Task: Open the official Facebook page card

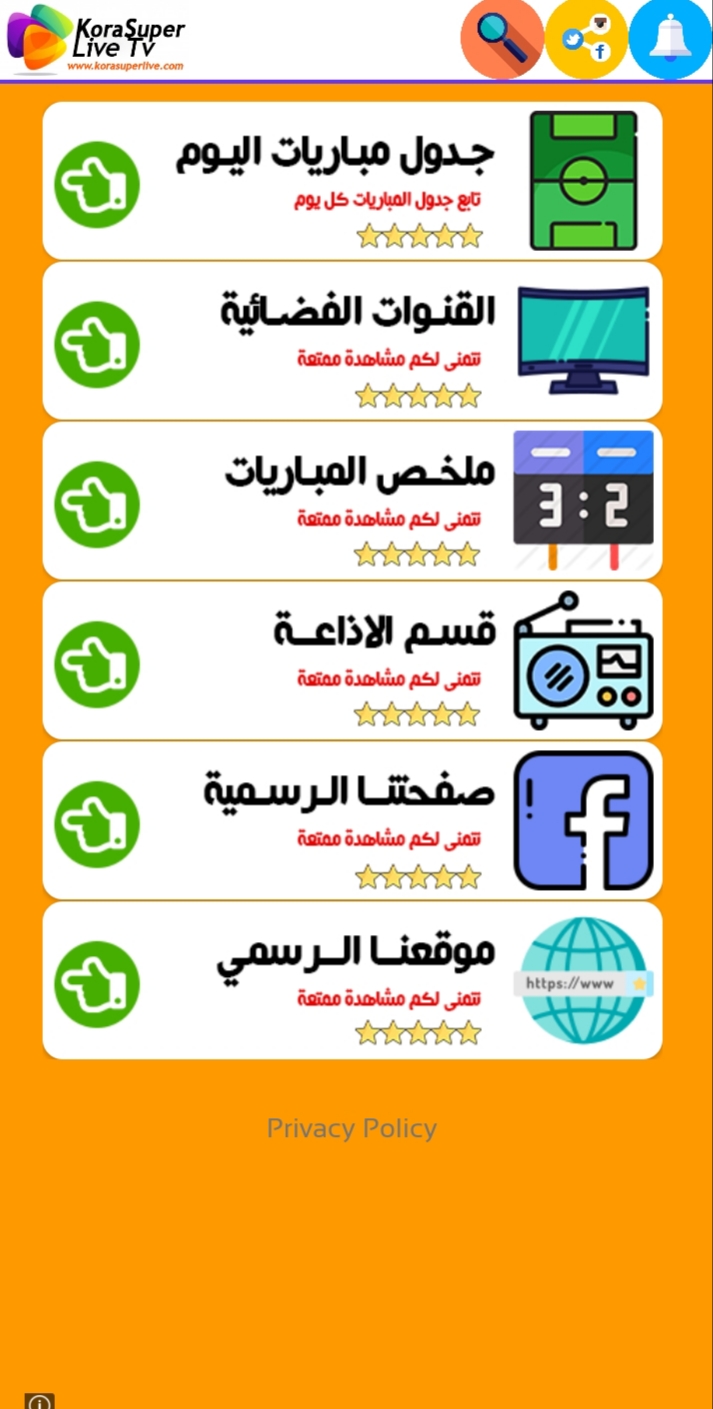Action: point(352,820)
